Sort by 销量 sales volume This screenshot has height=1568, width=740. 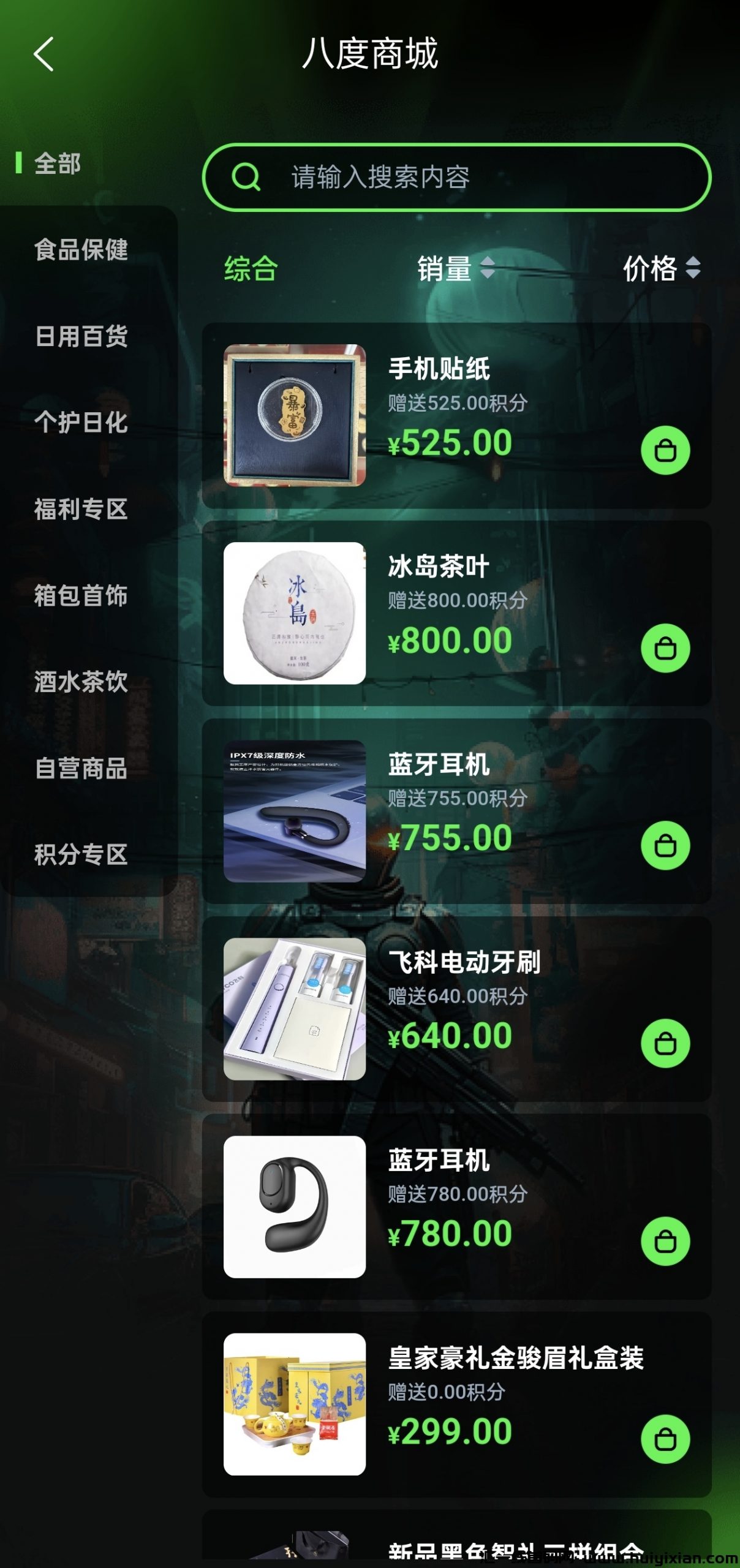[x=455, y=269]
